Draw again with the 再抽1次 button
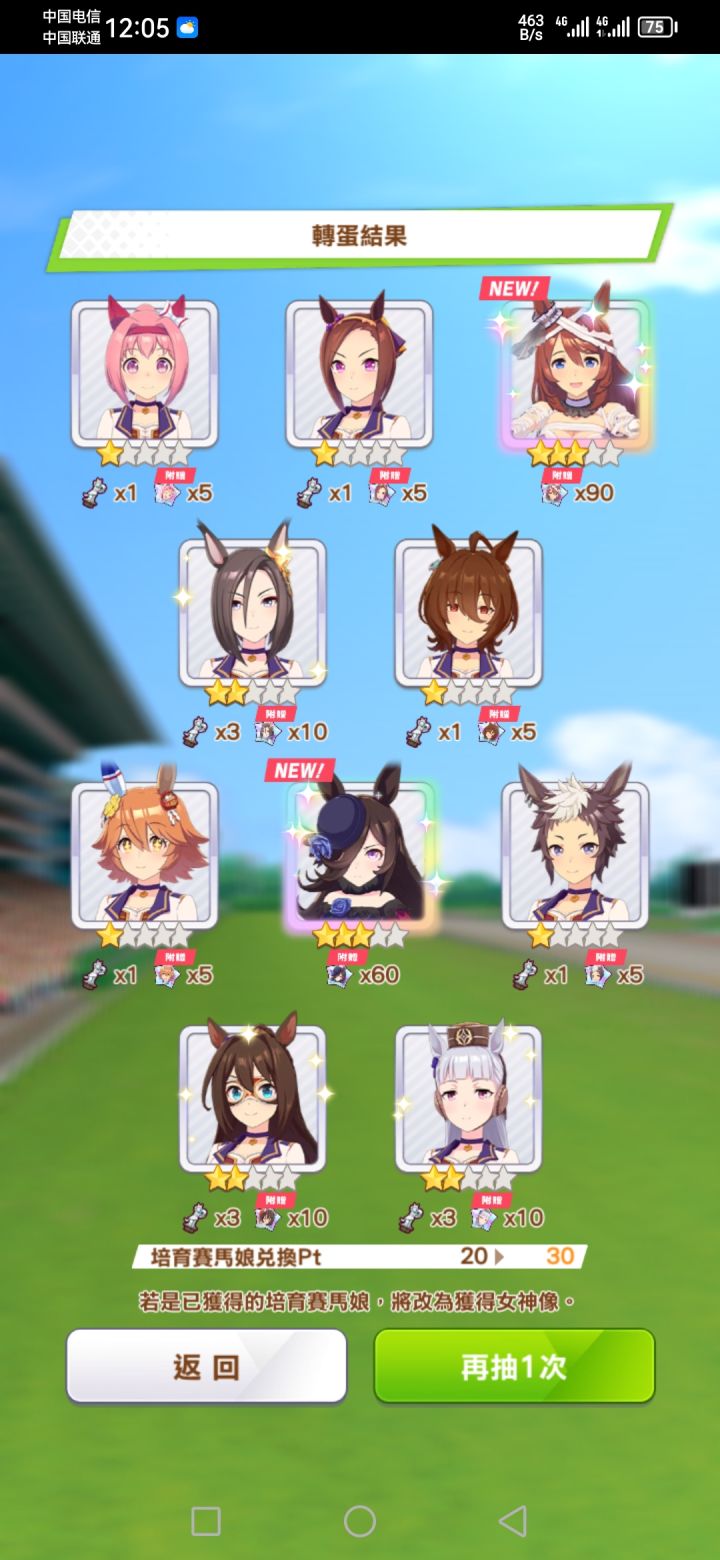 pyautogui.click(x=514, y=1366)
